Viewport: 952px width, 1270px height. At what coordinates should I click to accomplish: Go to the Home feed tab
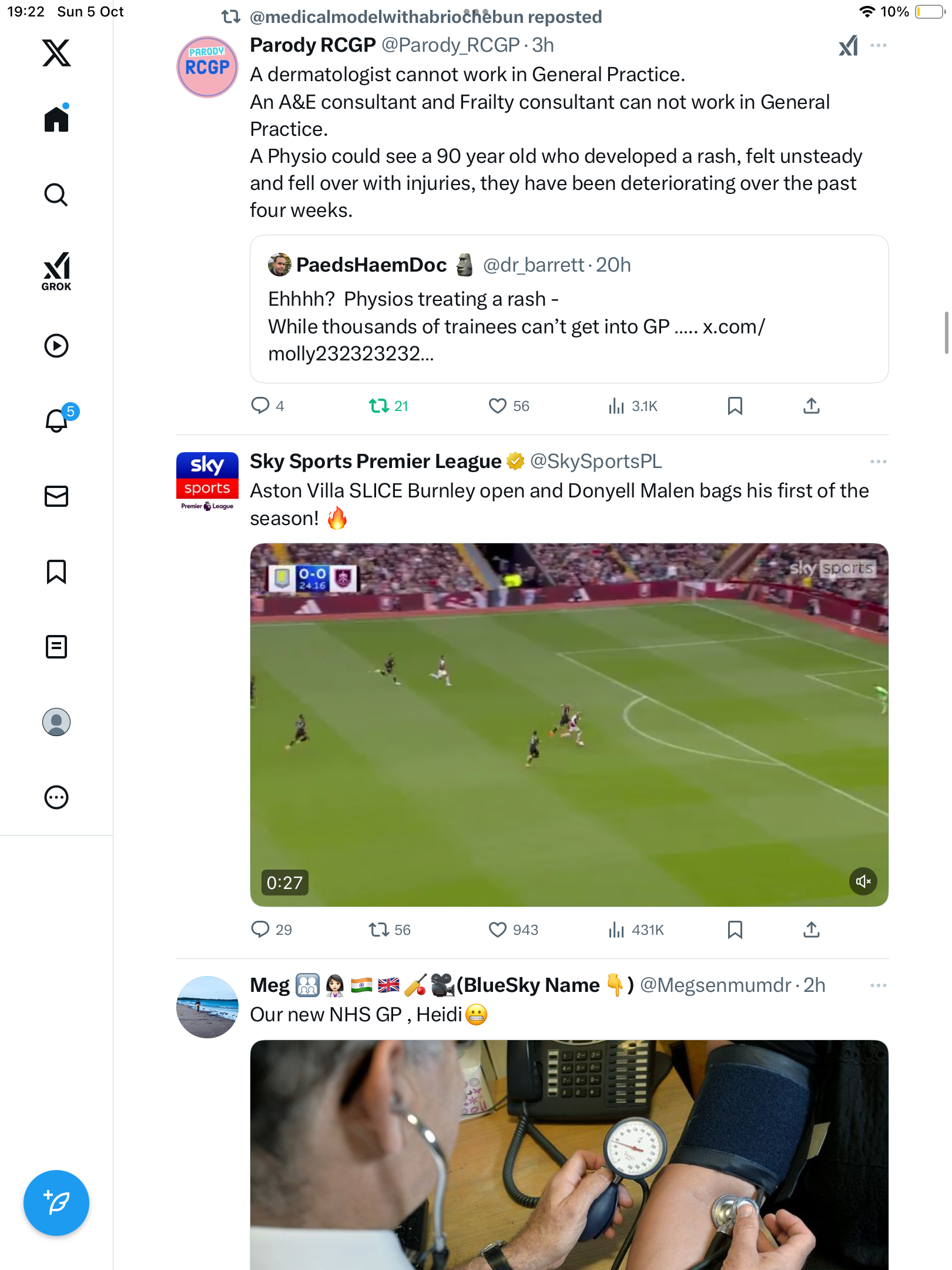click(56, 119)
